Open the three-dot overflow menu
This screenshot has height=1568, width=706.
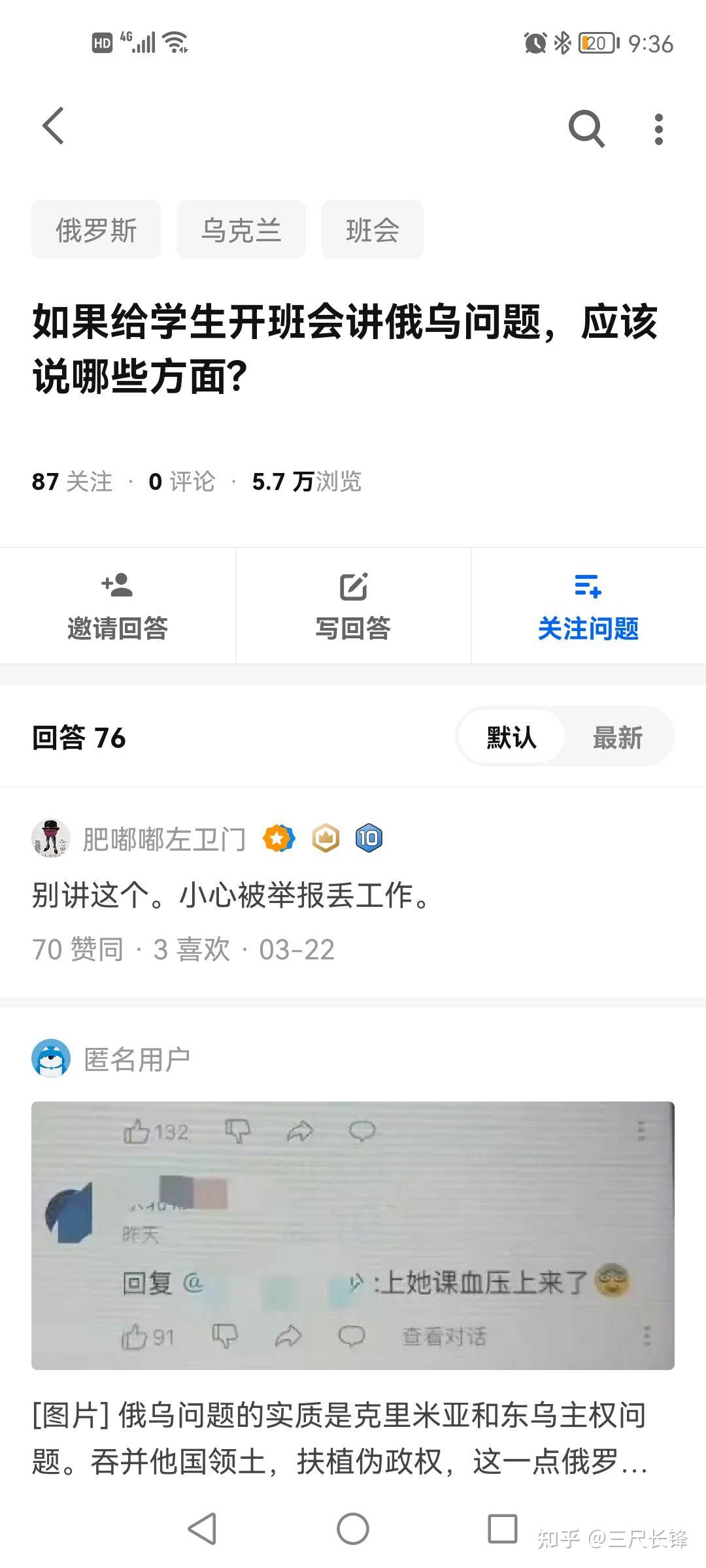pyautogui.click(x=658, y=129)
